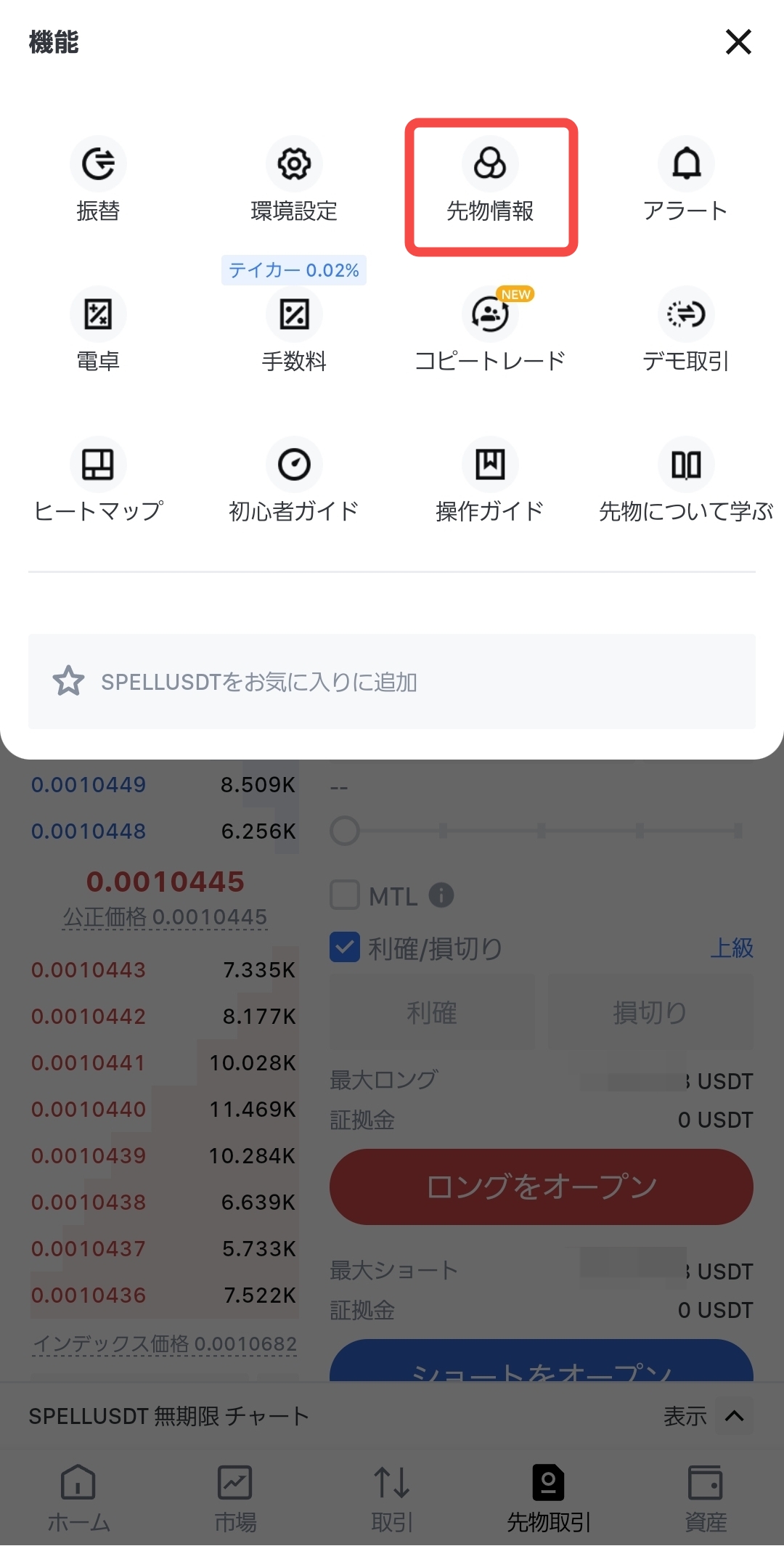The height and width of the screenshot is (1546, 784).
Task: Start デモ取引 demo trading
Action: click(x=686, y=330)
